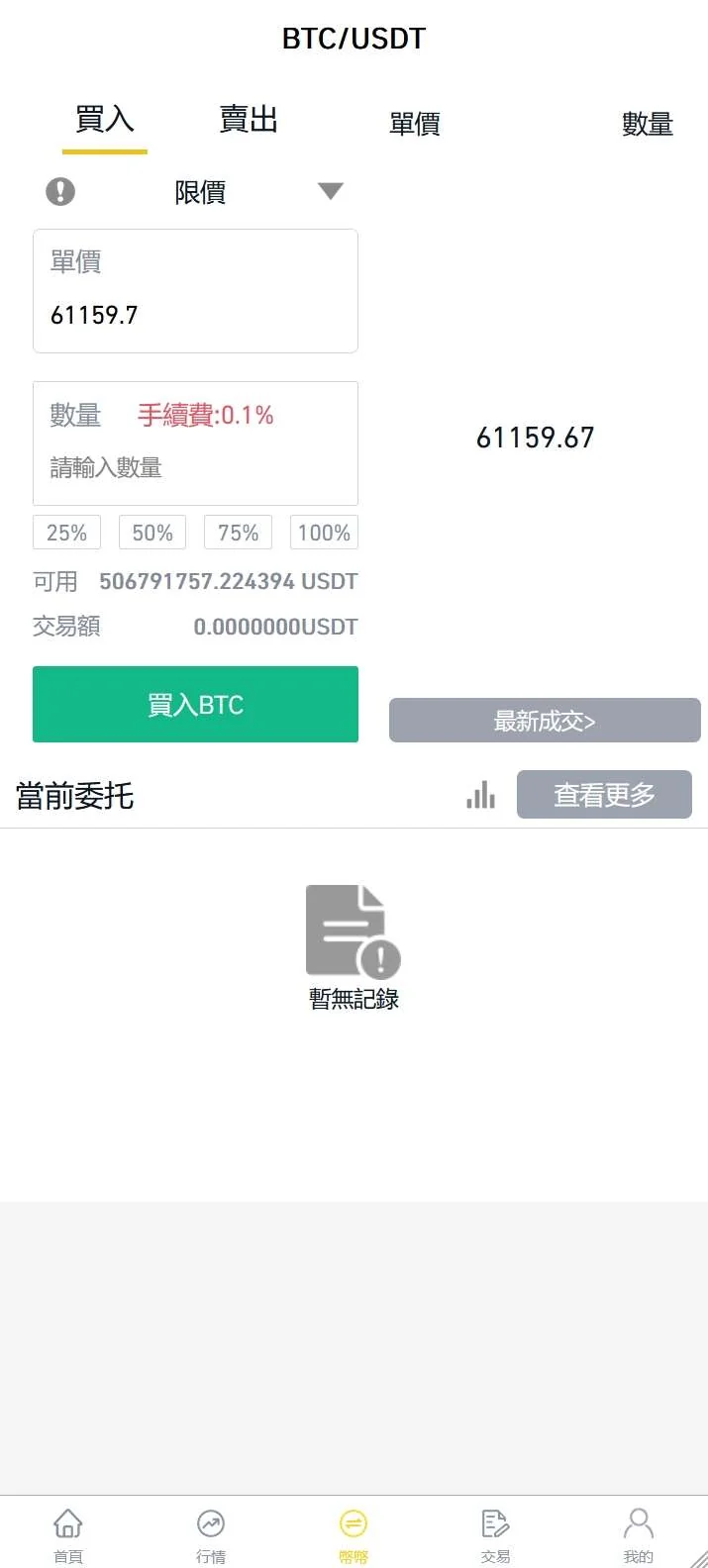Tap the order type info icon
The width and height of the screenshot is (708, 1568).
(x=60, y=191)
